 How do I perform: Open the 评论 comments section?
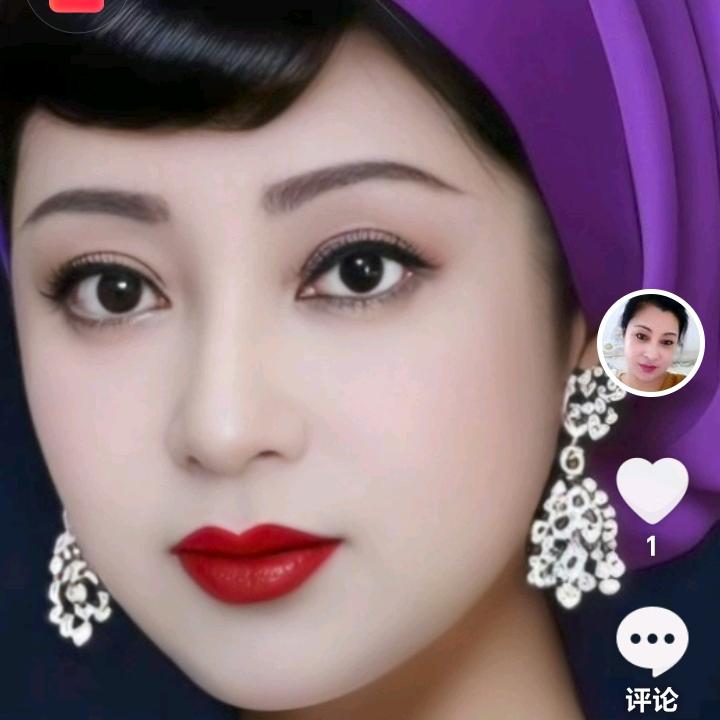point(652,642)
